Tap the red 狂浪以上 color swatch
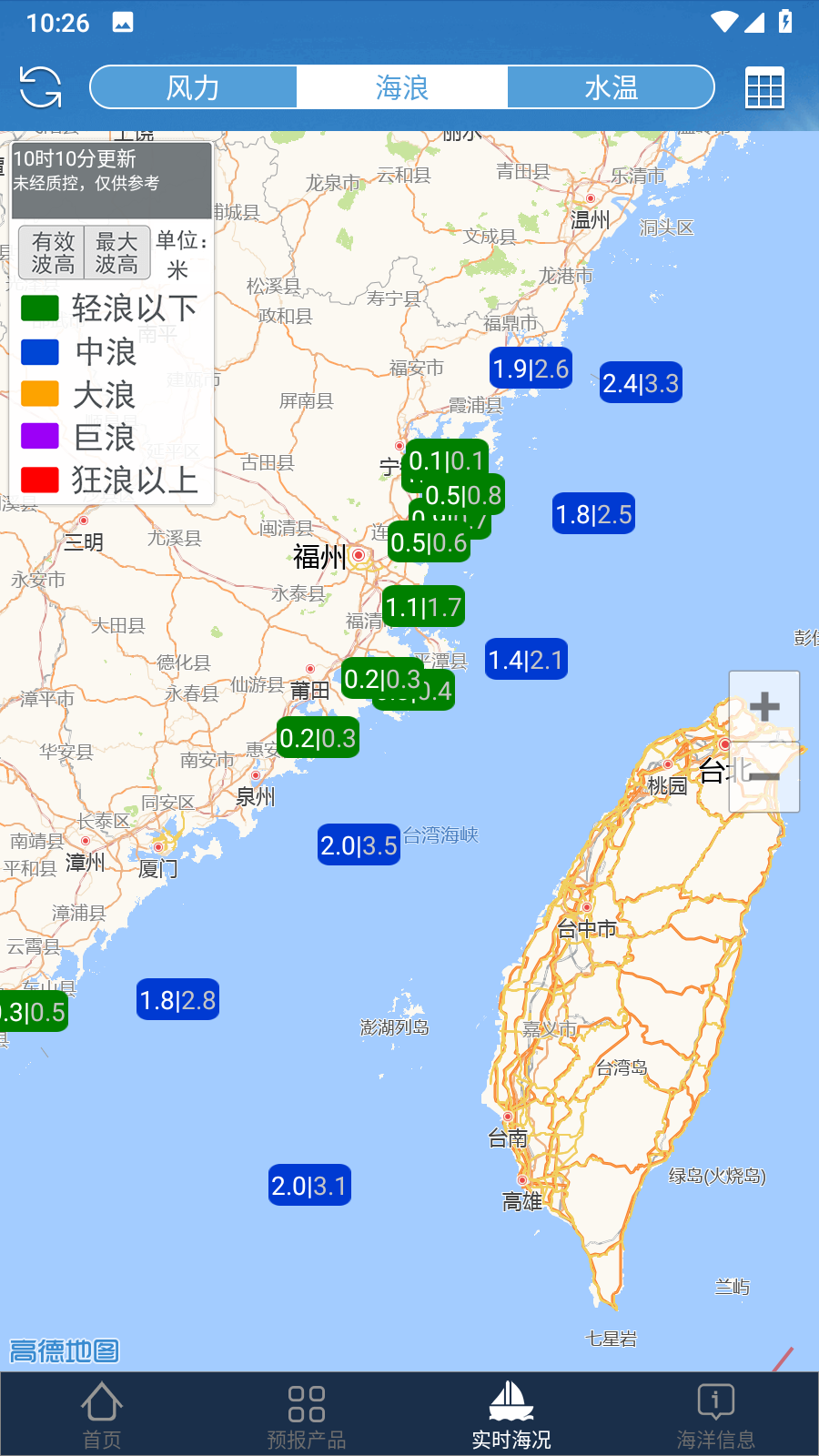Image resolution: width=819 pixels, height=1456 pixels. coord(39,480)
